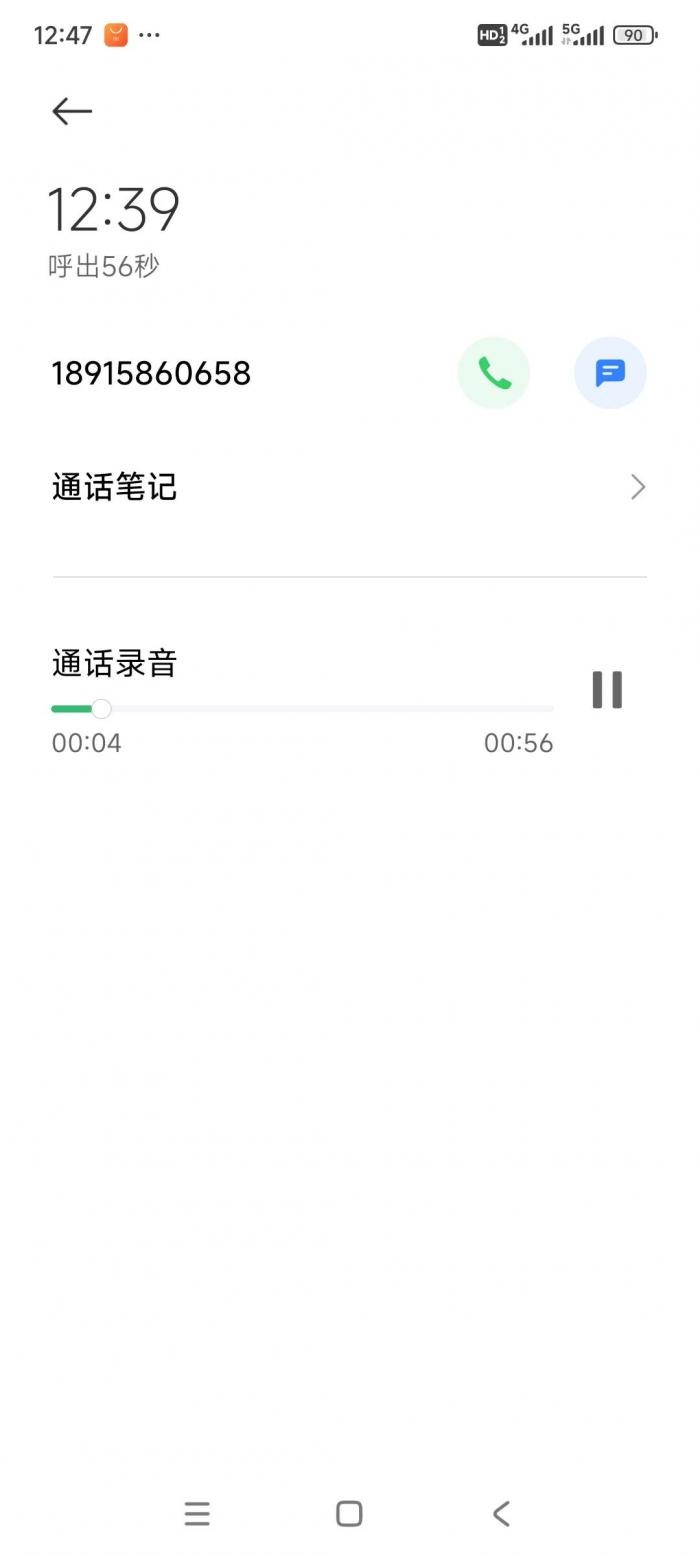Pause the call recording playback
This screenshot has height=1556, width=700.
click(x=607, y=690)
